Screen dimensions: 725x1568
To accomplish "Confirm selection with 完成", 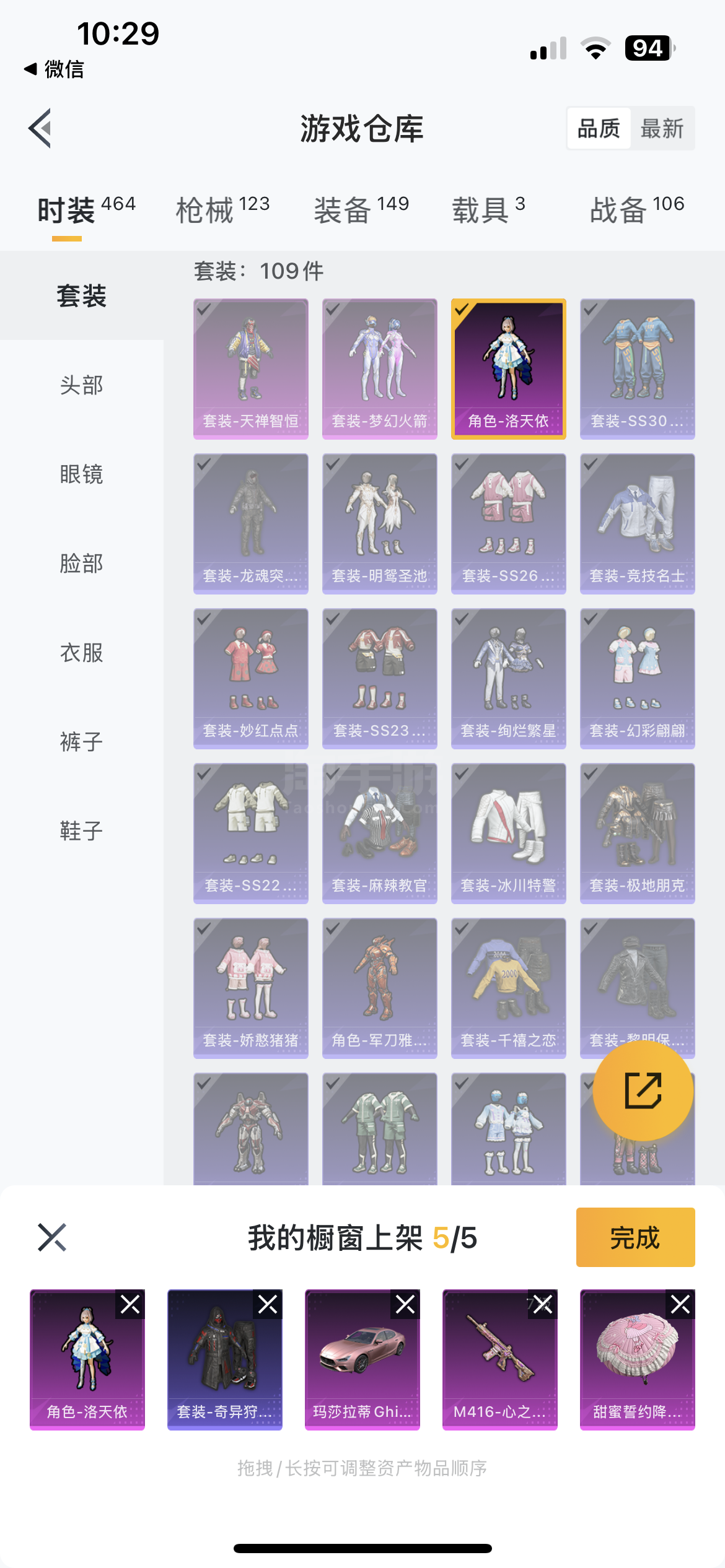I will pyautogui.click(x=635, y=1237).
